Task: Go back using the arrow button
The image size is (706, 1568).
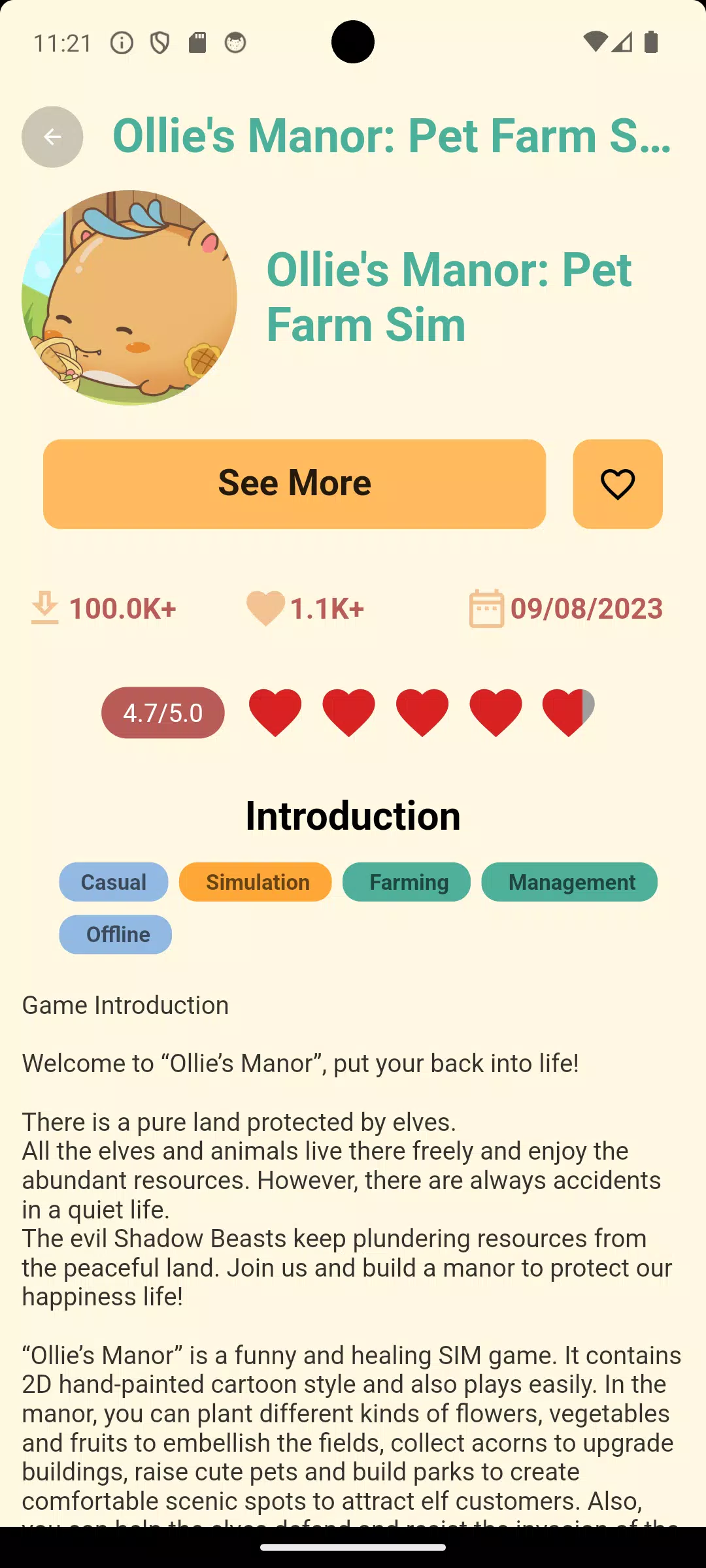Action: point(52,137)
